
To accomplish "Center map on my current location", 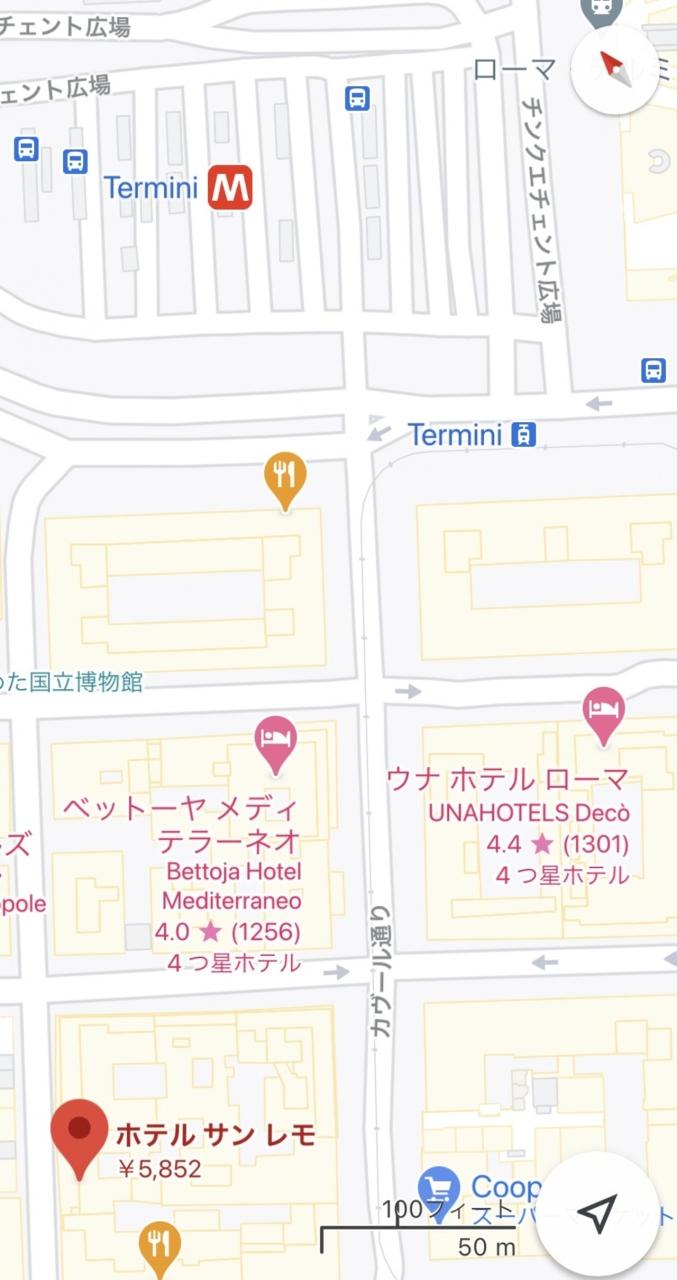I will (x=597, y=1215).
